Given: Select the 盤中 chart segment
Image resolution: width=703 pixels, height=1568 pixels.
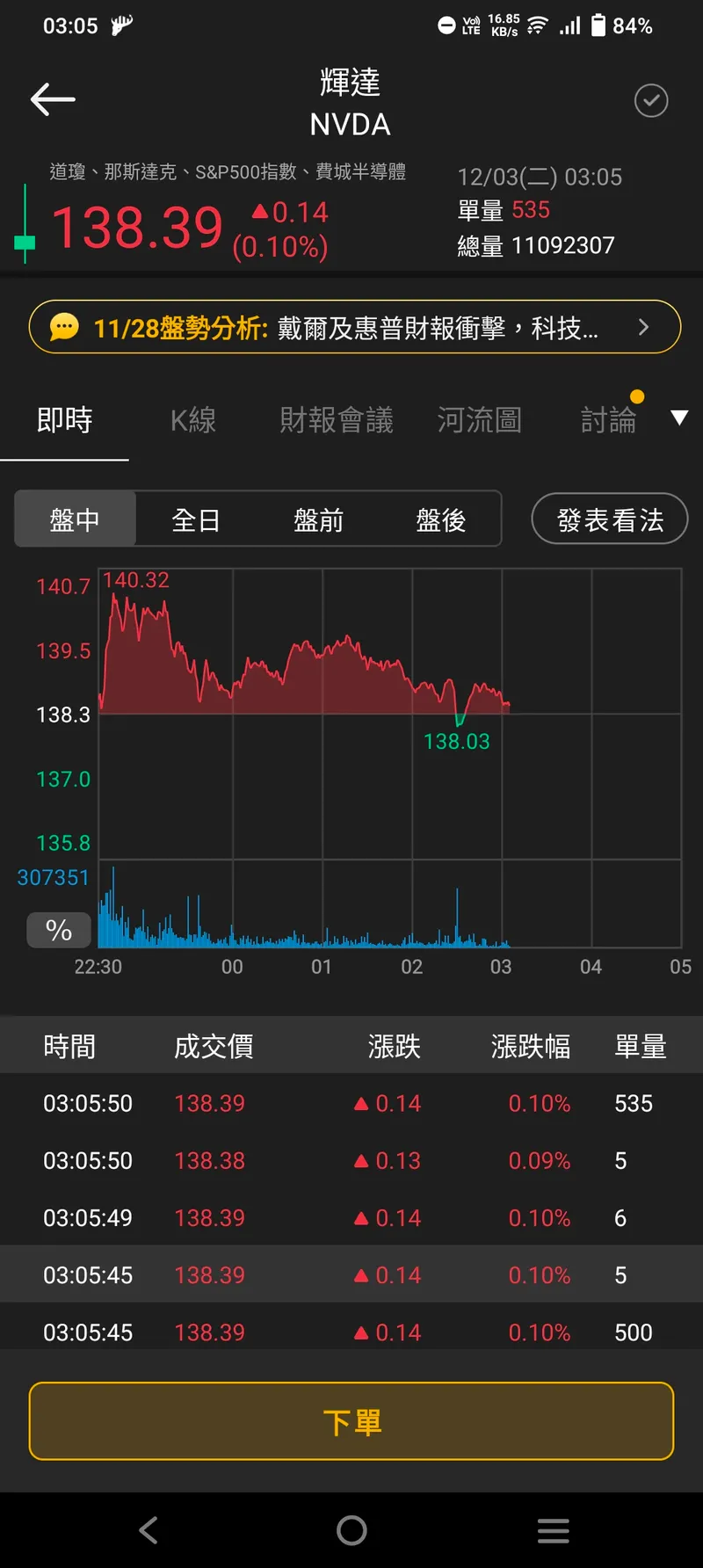Looking at the screenshot, I should coord(76,519).
